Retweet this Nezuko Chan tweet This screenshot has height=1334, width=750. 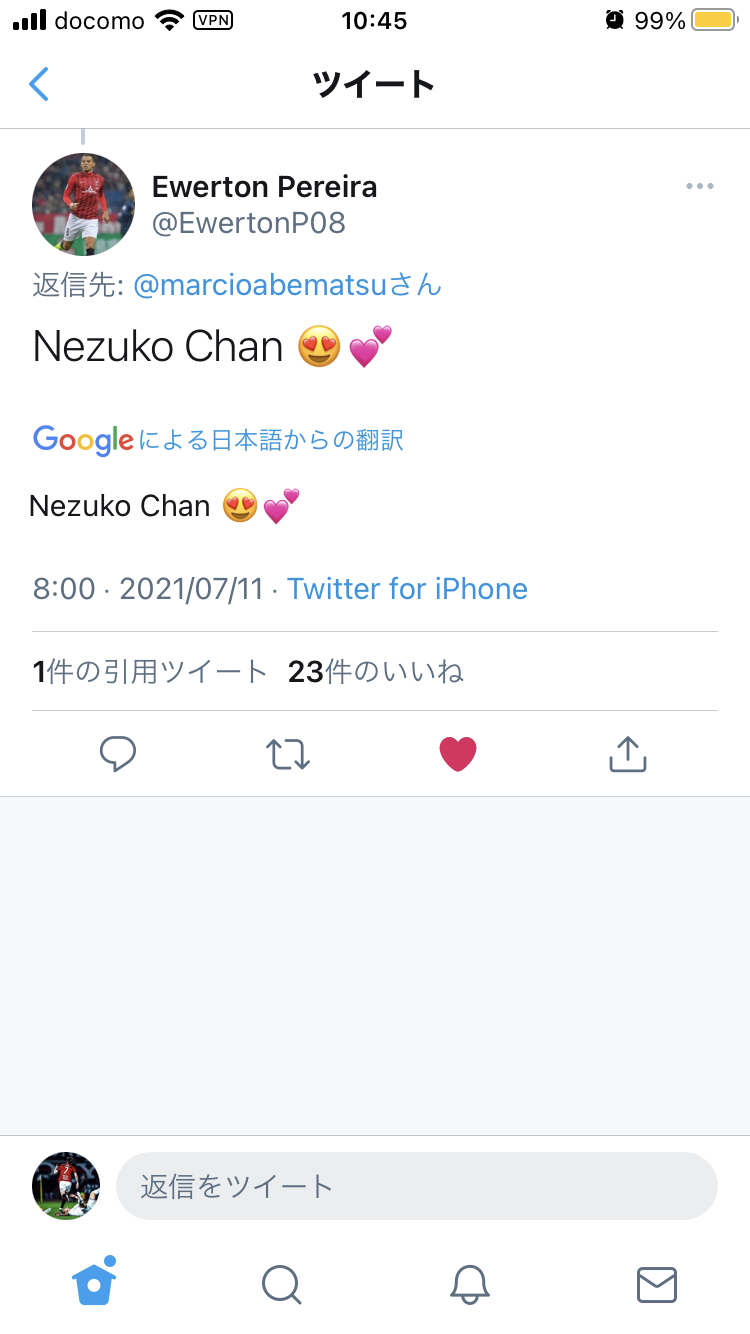pos(288,754)
